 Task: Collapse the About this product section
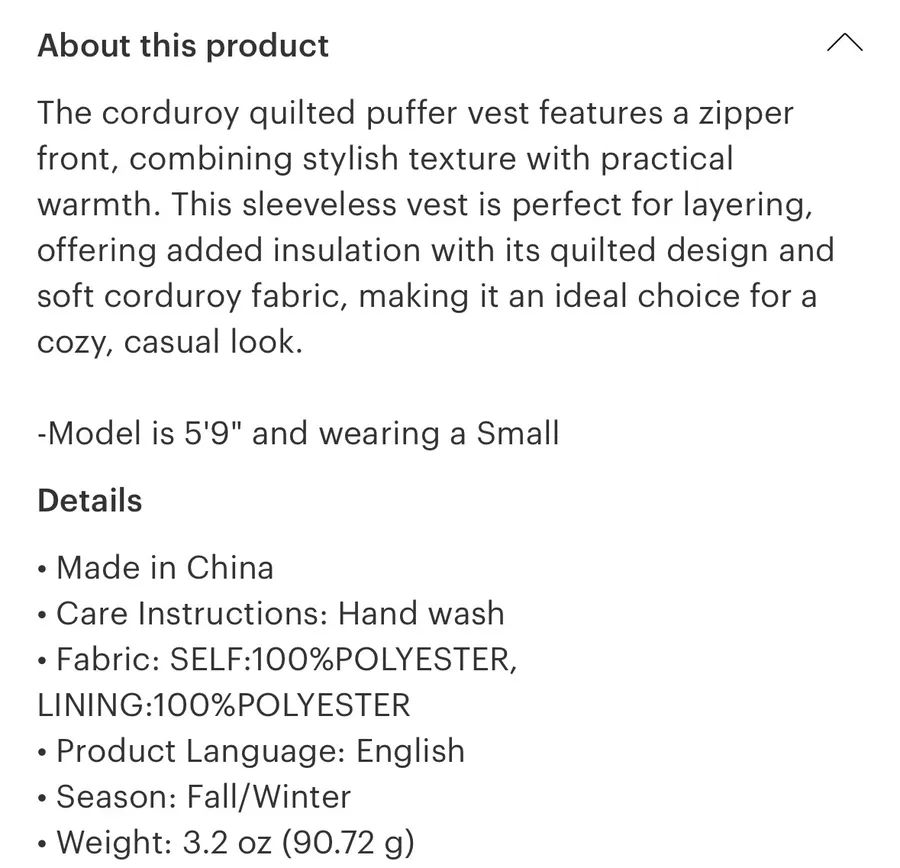click(844, 43)
